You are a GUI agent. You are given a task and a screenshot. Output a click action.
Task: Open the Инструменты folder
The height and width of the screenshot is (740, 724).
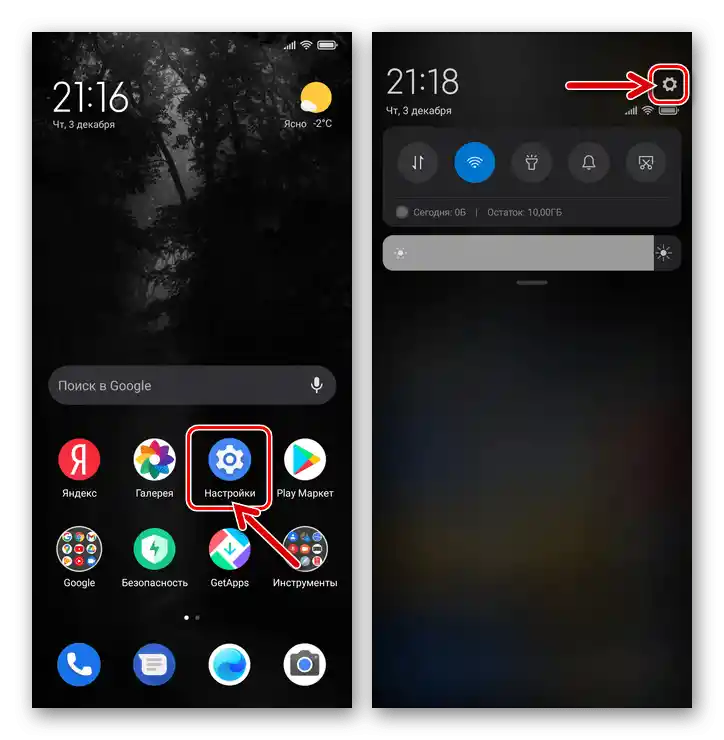tap(304, 548)
